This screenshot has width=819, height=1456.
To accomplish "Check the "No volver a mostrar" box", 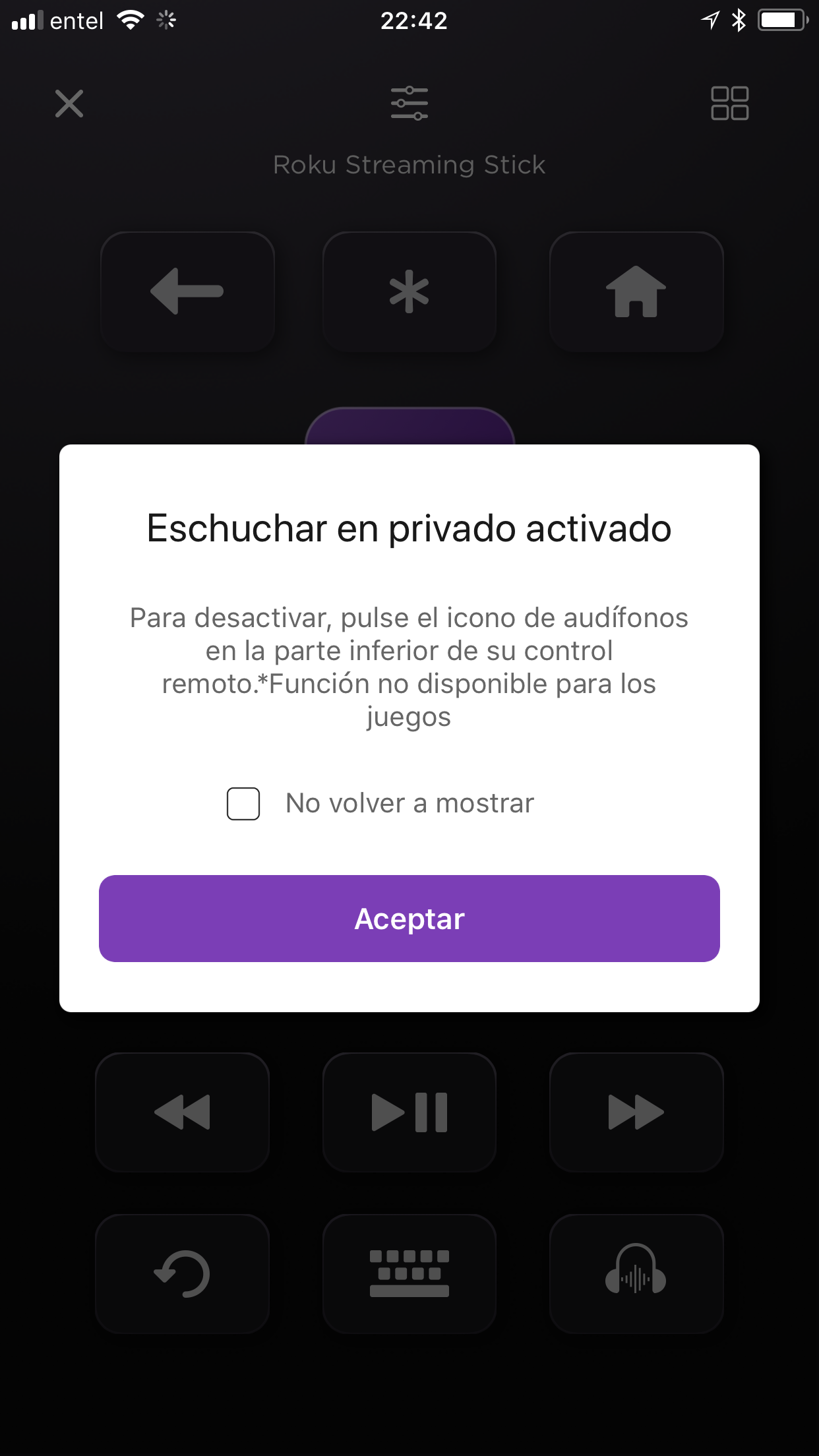I will point(243,803).
